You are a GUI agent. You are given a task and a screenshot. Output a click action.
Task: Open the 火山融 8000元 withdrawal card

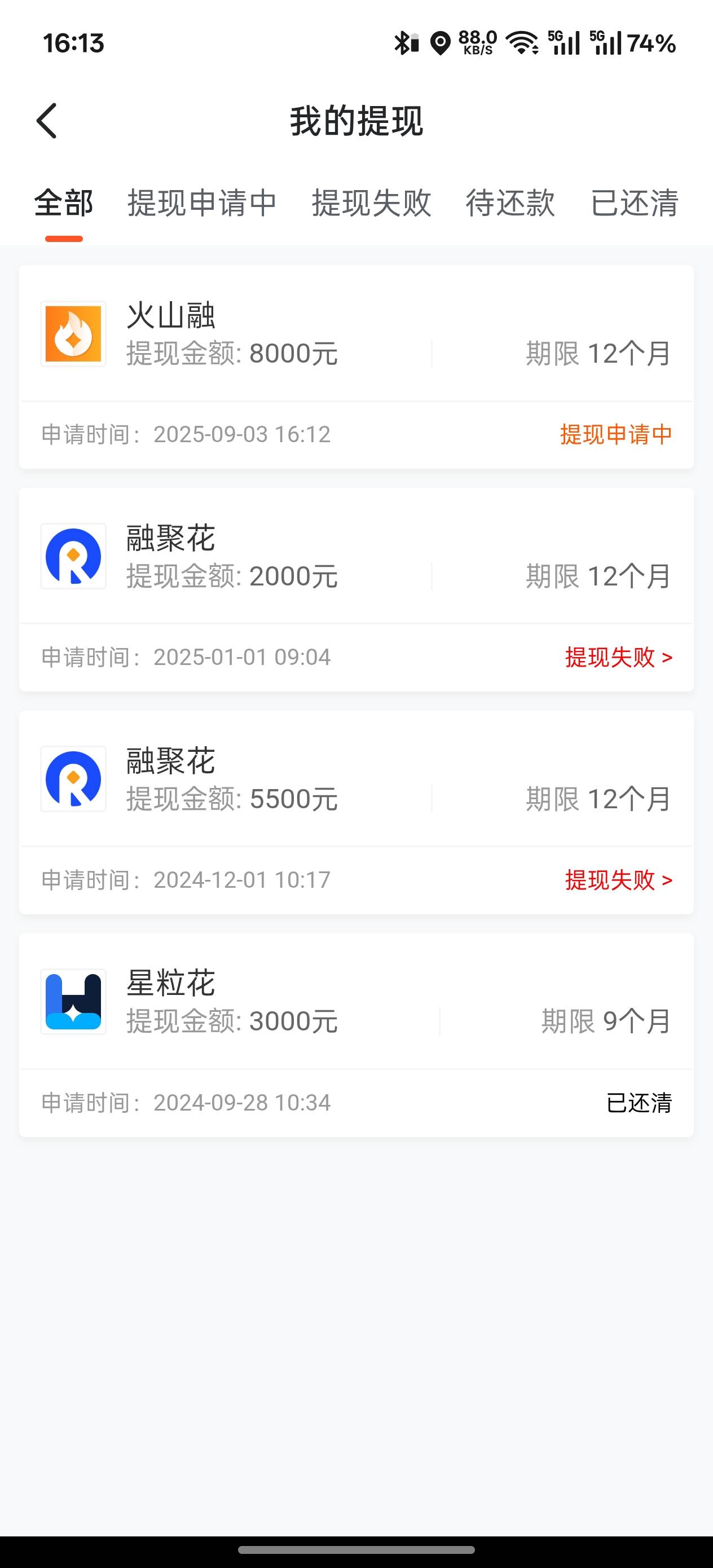356,367
